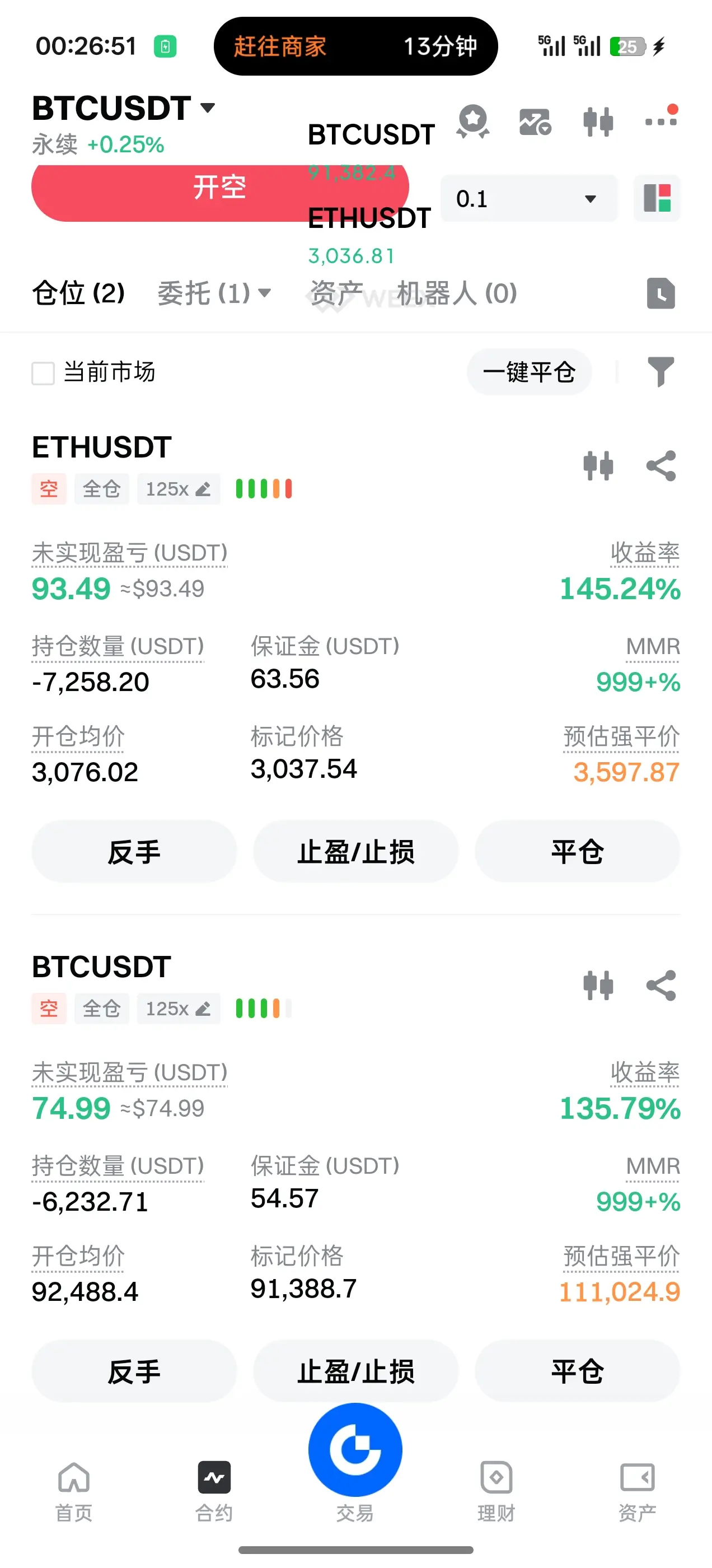The width and height of the screenshot is (712, 1568).
Task: Open the positions filter funnel icon
Action: (x=661, y=372)
